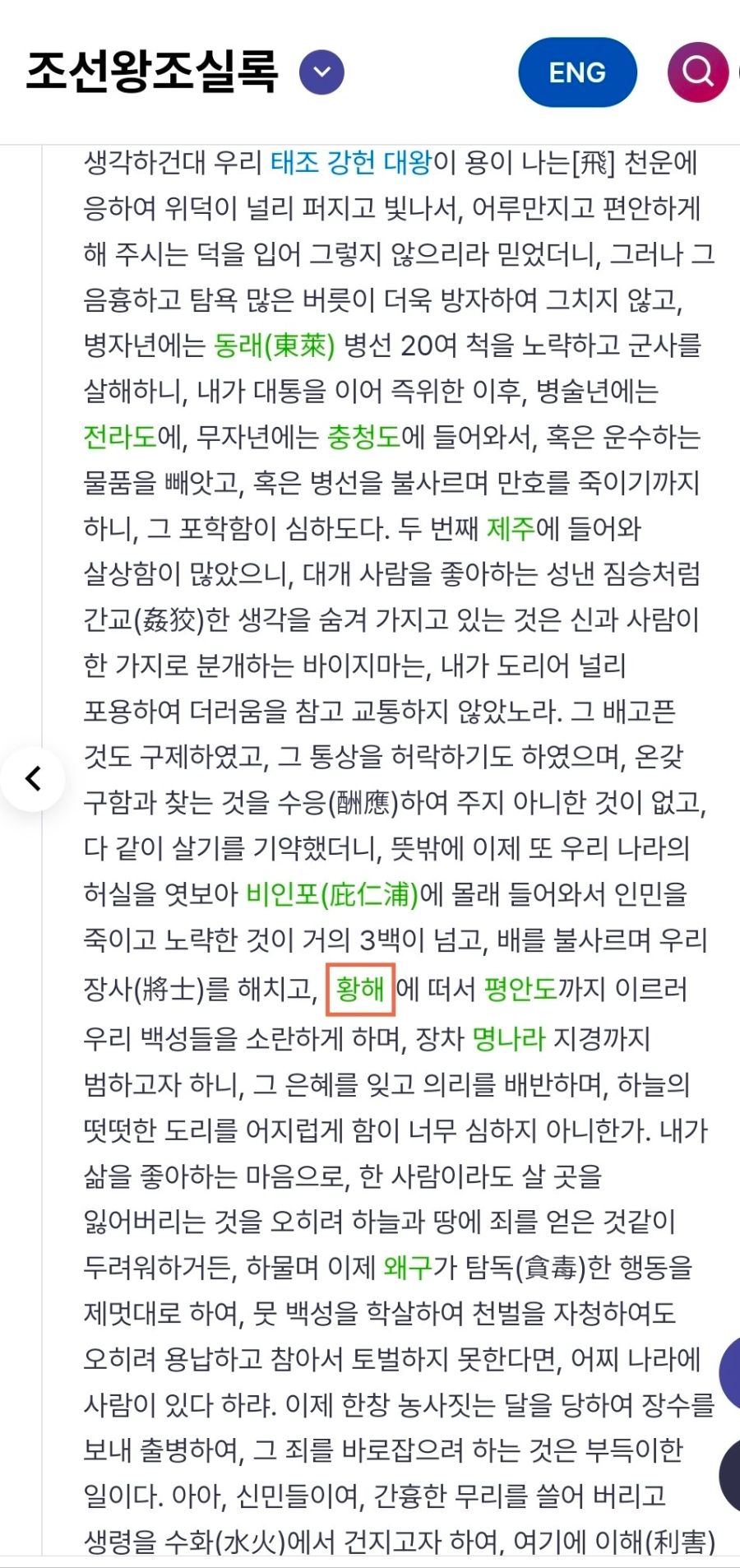Follow the 평안도 link

tap(520, 989)
